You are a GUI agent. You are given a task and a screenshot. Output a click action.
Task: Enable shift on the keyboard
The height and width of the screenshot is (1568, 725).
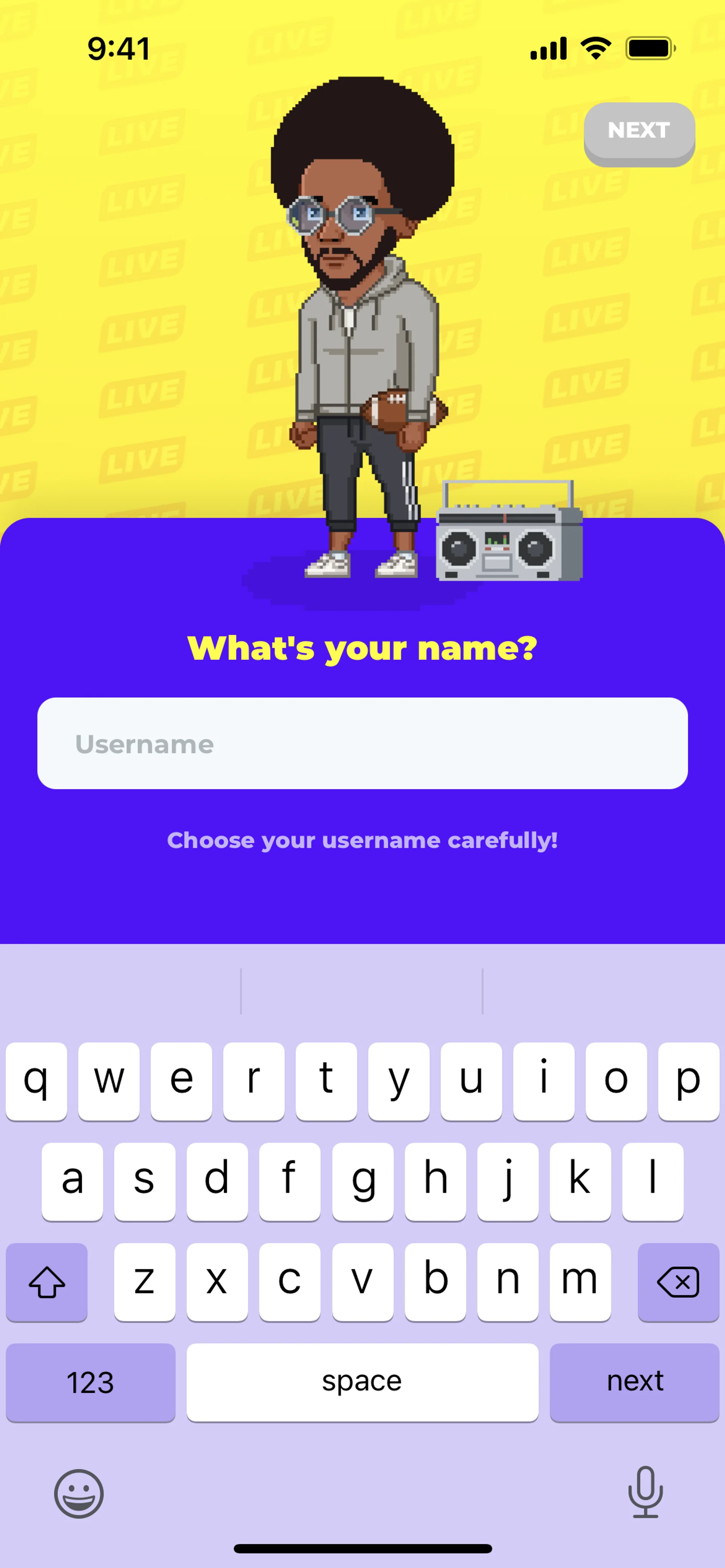click(x=47, y=1281)
